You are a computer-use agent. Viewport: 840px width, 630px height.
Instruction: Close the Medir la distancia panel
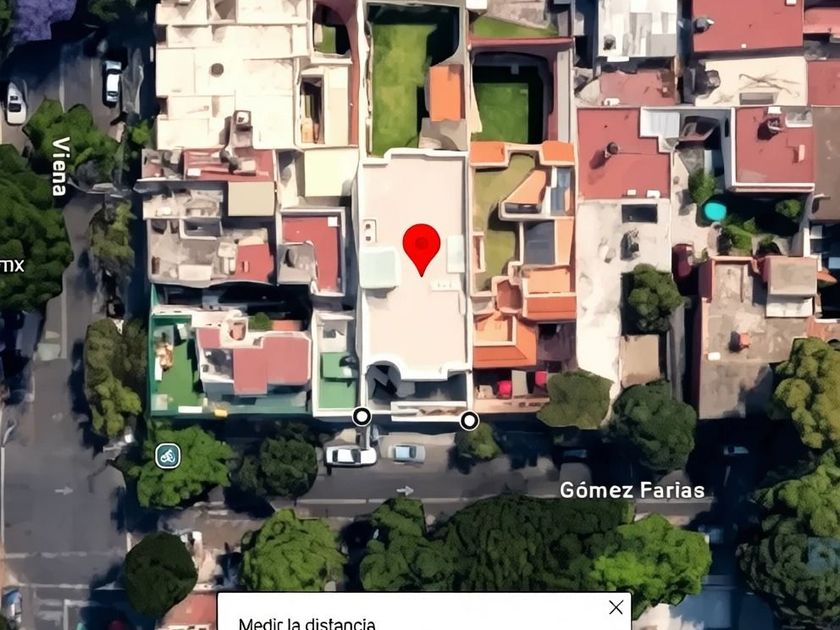(x=616, y=607)
